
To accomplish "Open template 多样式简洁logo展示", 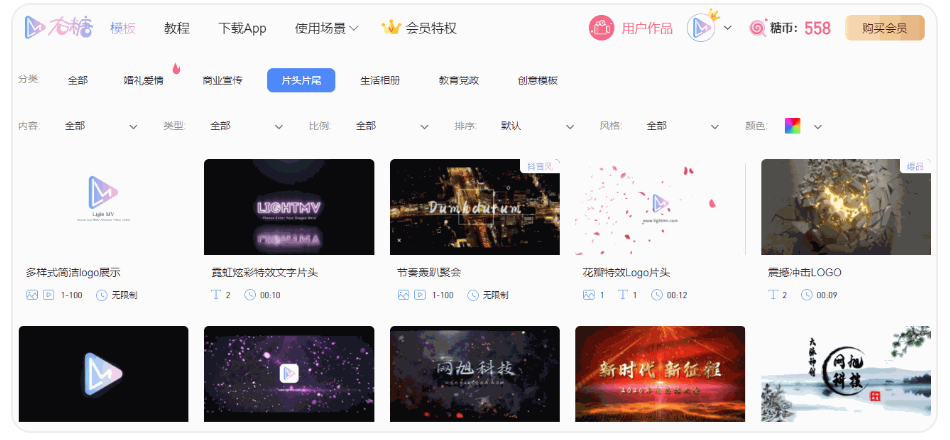I will point(103,207).
